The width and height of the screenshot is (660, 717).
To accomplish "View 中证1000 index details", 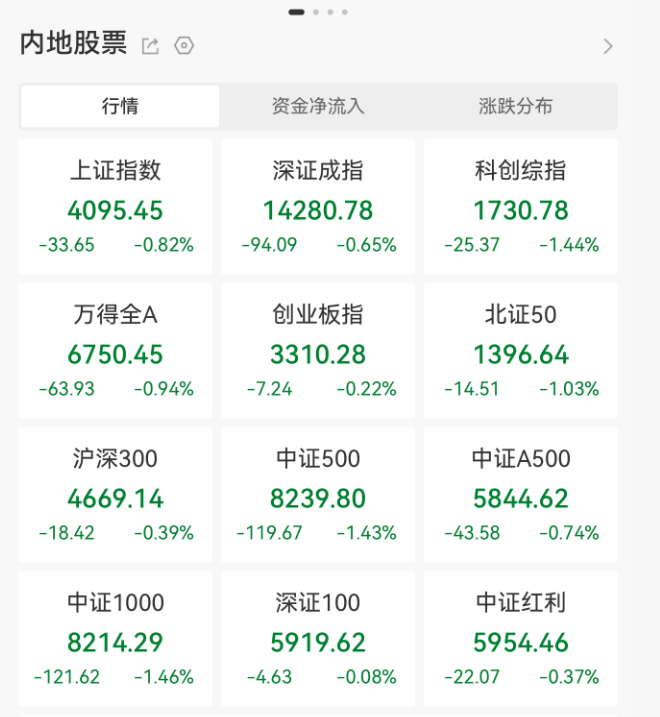I will click(x=115, y=639).
